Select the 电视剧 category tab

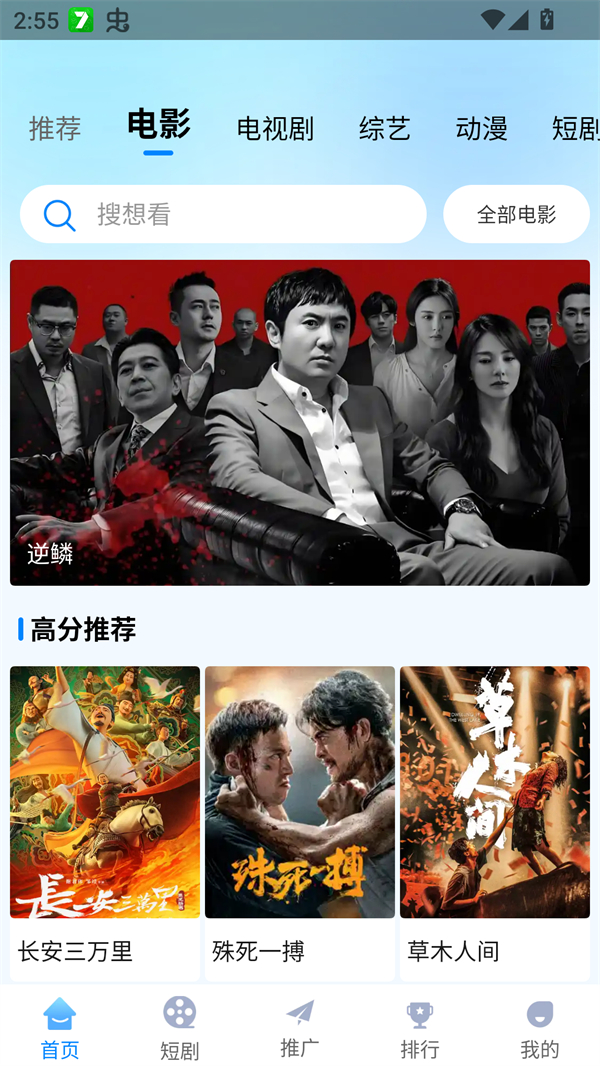[275, 129]
